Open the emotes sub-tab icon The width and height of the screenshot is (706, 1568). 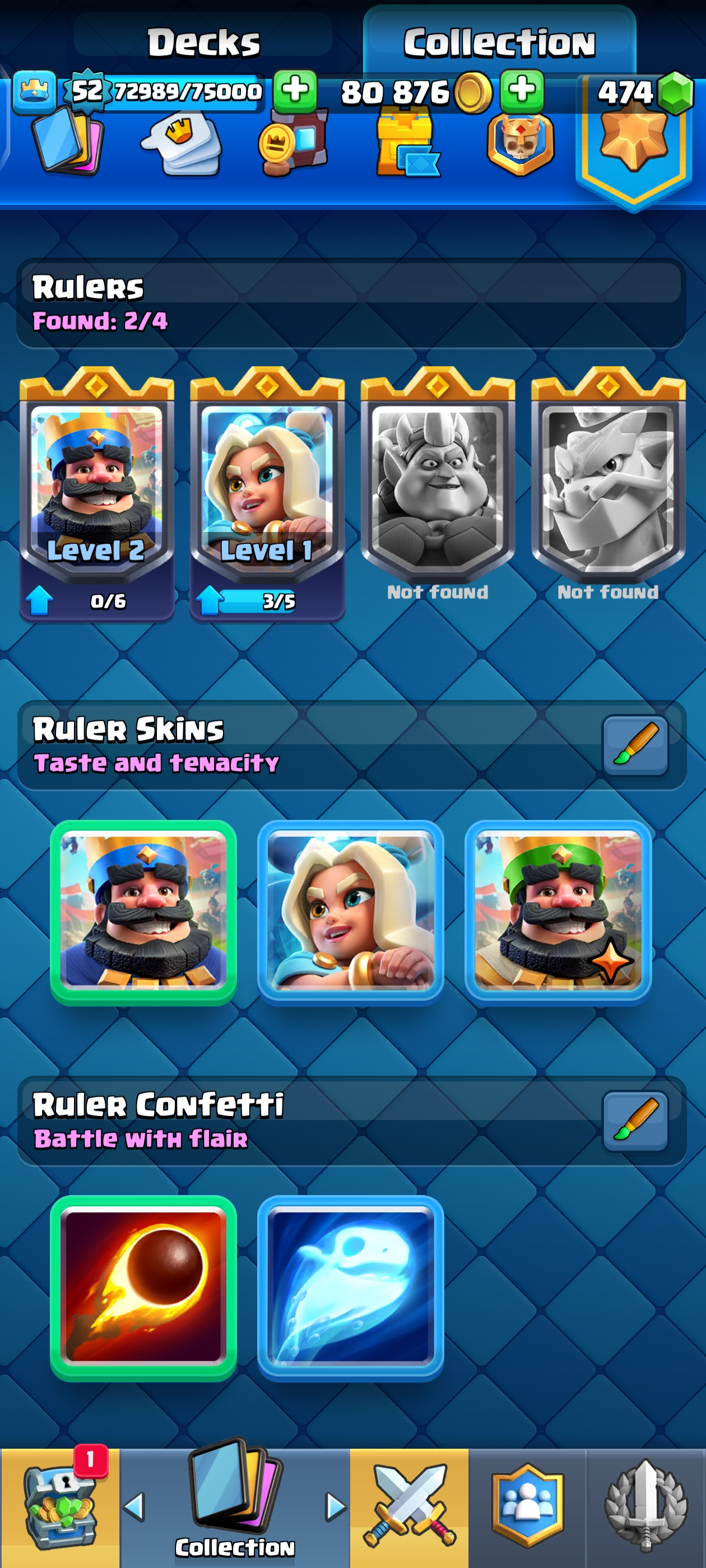click(181, 145)
